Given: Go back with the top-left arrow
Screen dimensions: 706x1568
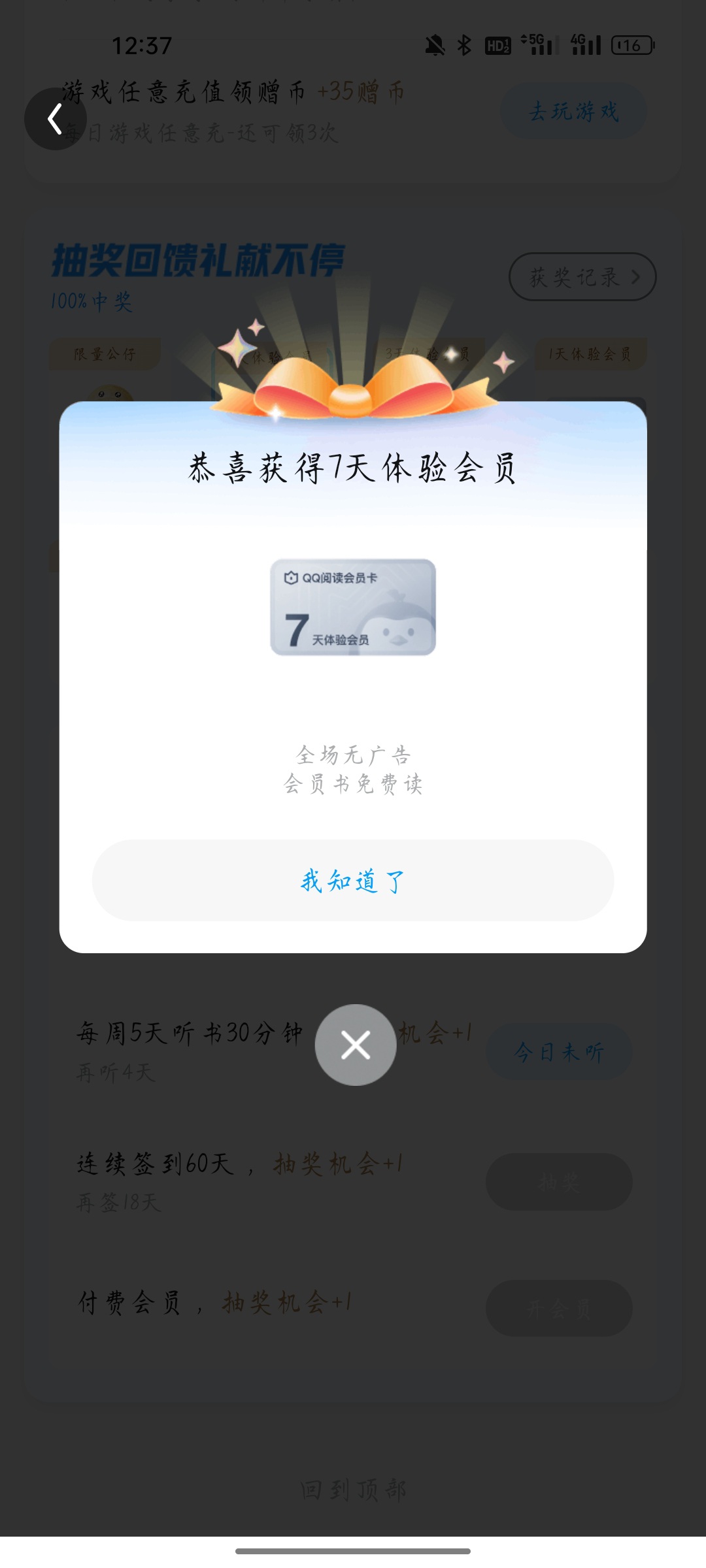Looking at the screenshot, I should (x=55, y=119).
